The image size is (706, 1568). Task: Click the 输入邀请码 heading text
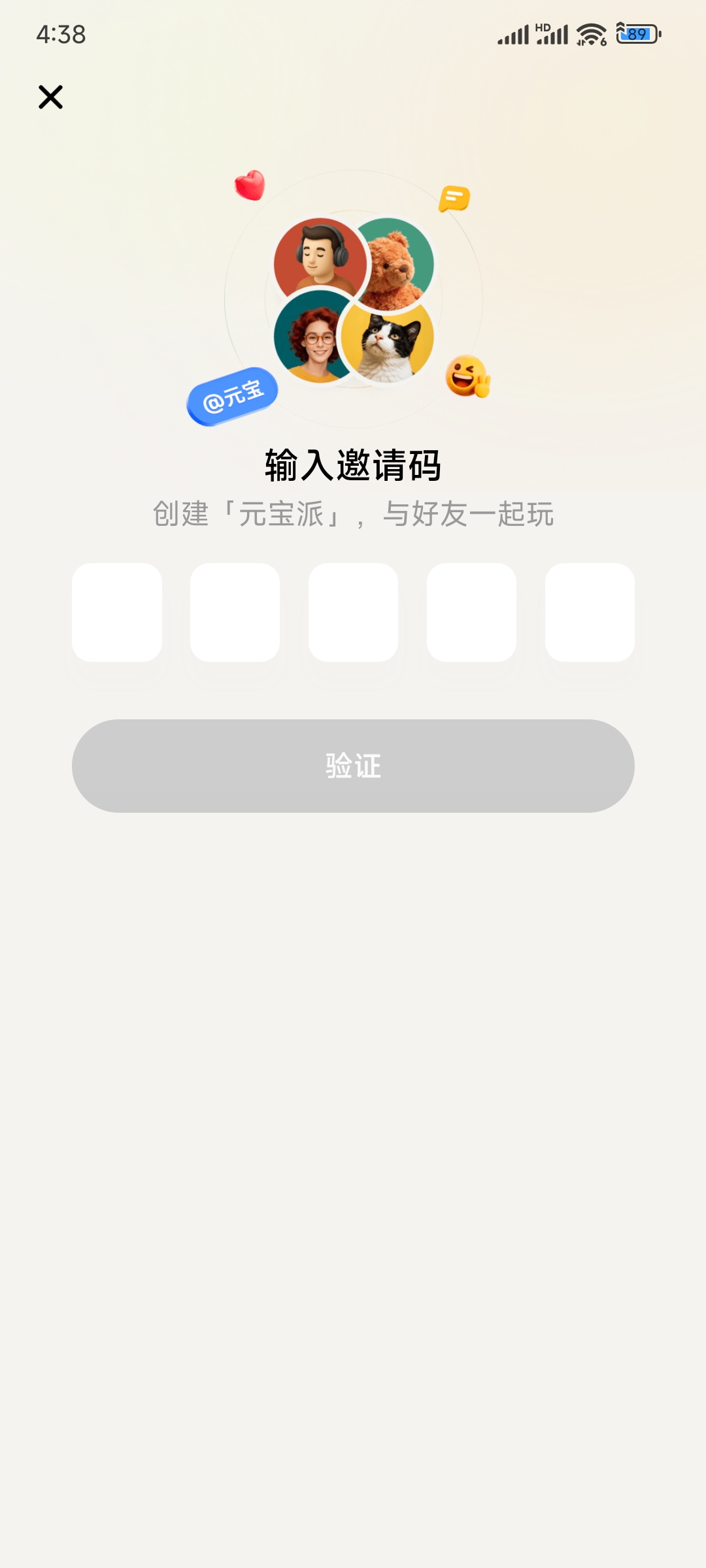(x=353, y=463)
